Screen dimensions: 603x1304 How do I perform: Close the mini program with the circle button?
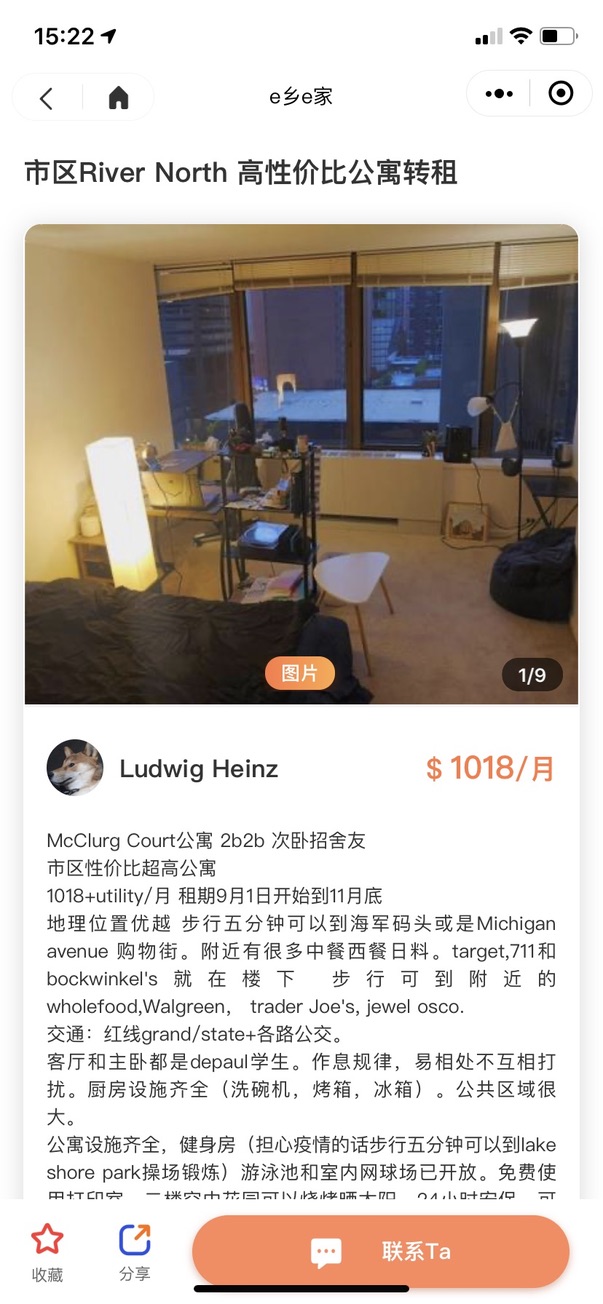pyautogui.click(x=561, y=94)
